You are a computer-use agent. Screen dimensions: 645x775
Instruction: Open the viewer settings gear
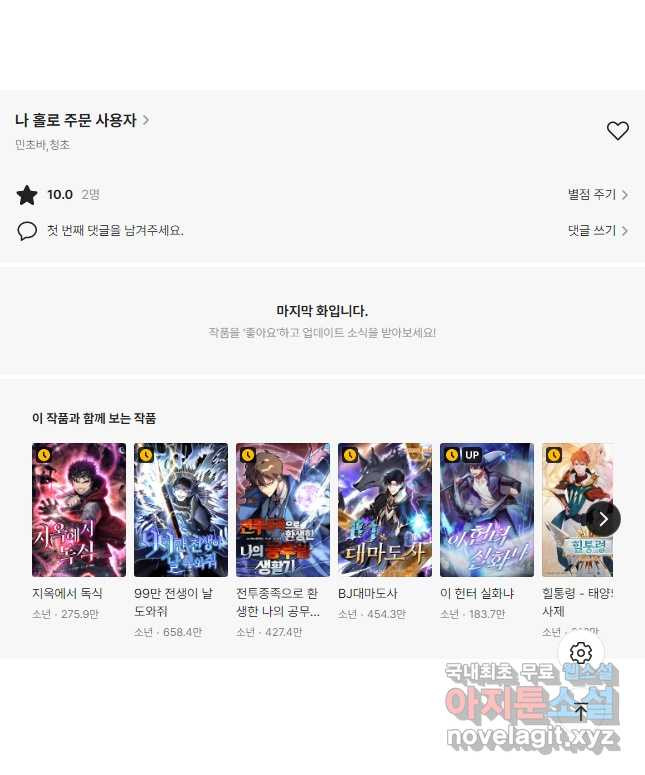click(x=581, y=653)
